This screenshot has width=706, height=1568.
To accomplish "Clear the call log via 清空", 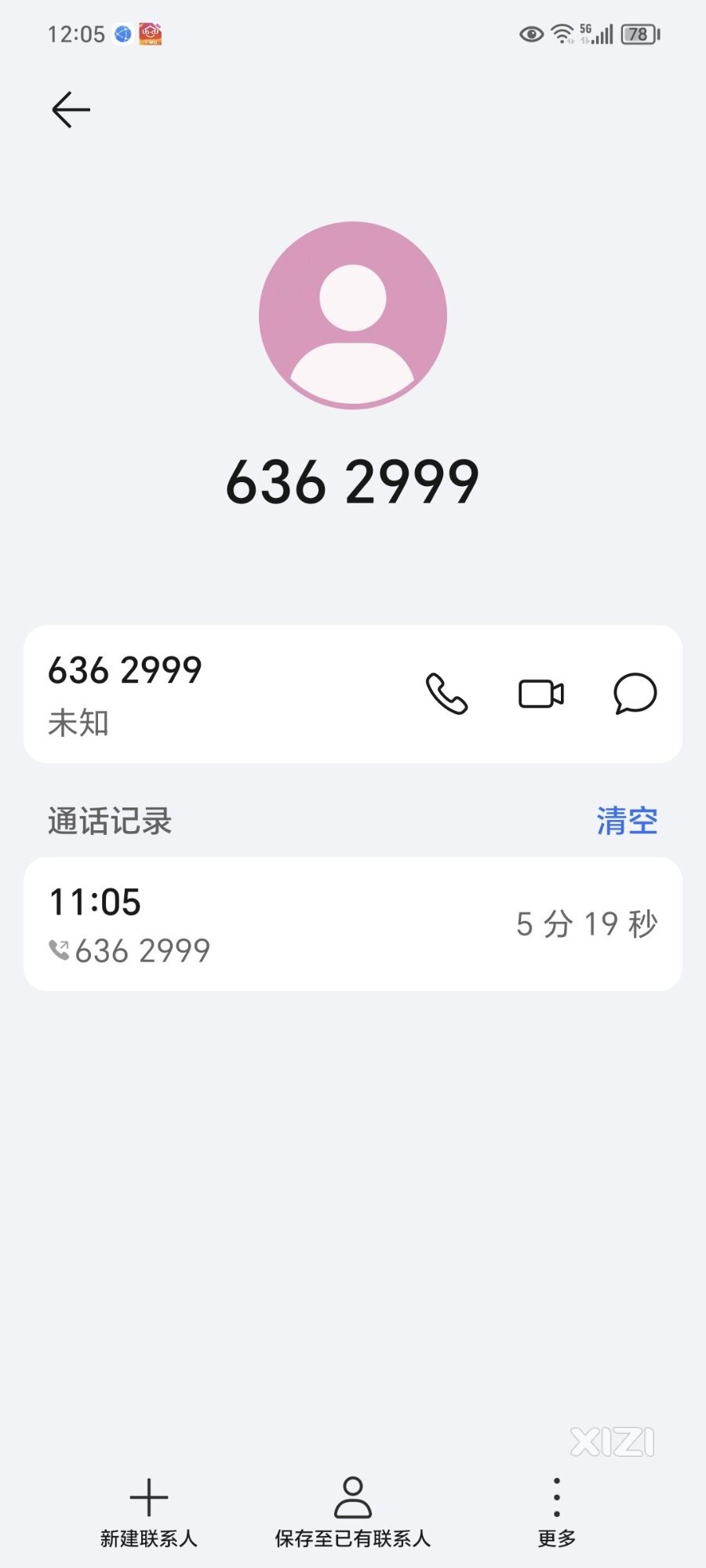I will pyautogui.click(x=627, y=821).
